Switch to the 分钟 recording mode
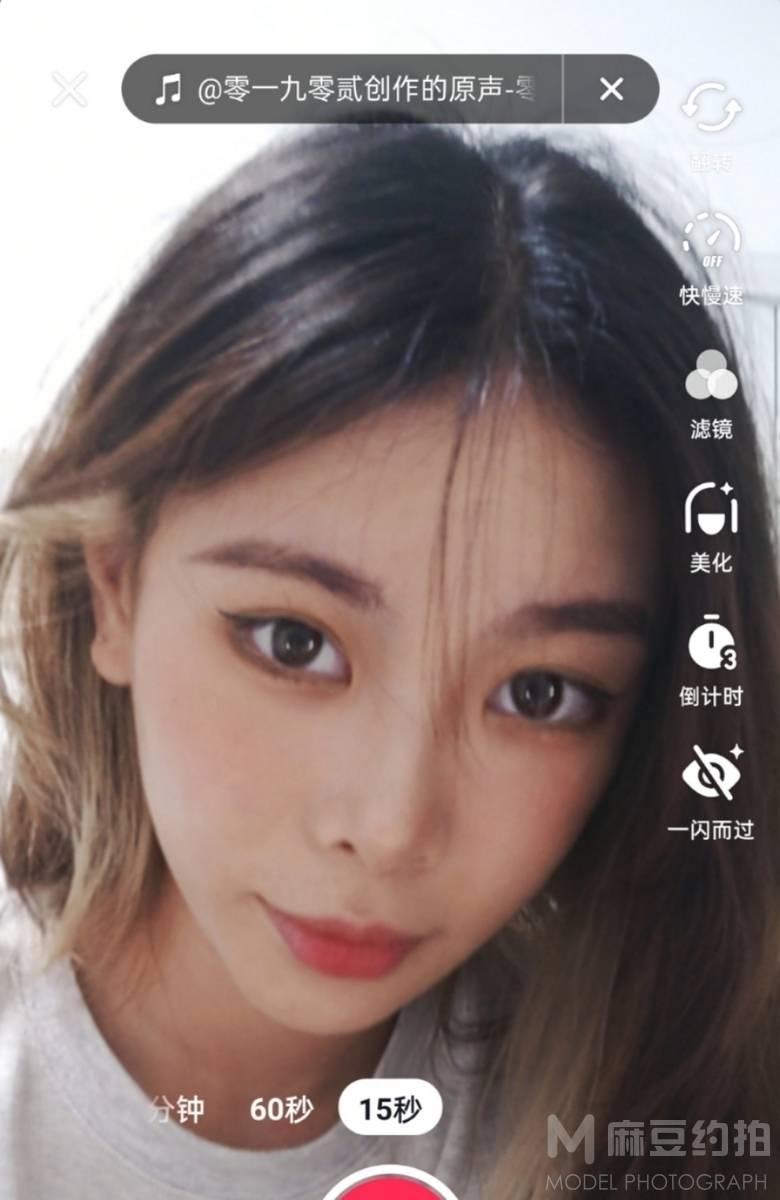Image resolution: width=780 pixels, height=1200 pixels. (177, 1109)
